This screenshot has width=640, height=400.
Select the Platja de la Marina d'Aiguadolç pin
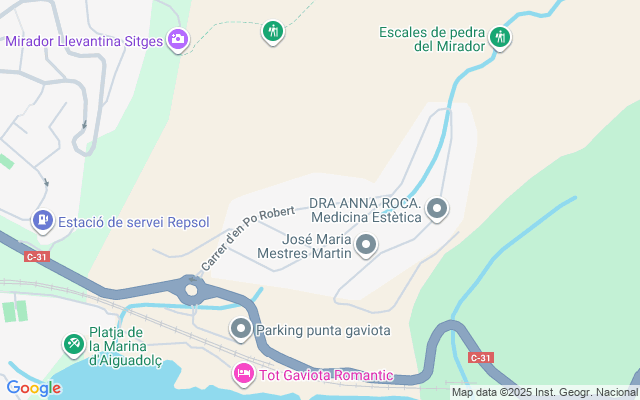pos(74,345)
